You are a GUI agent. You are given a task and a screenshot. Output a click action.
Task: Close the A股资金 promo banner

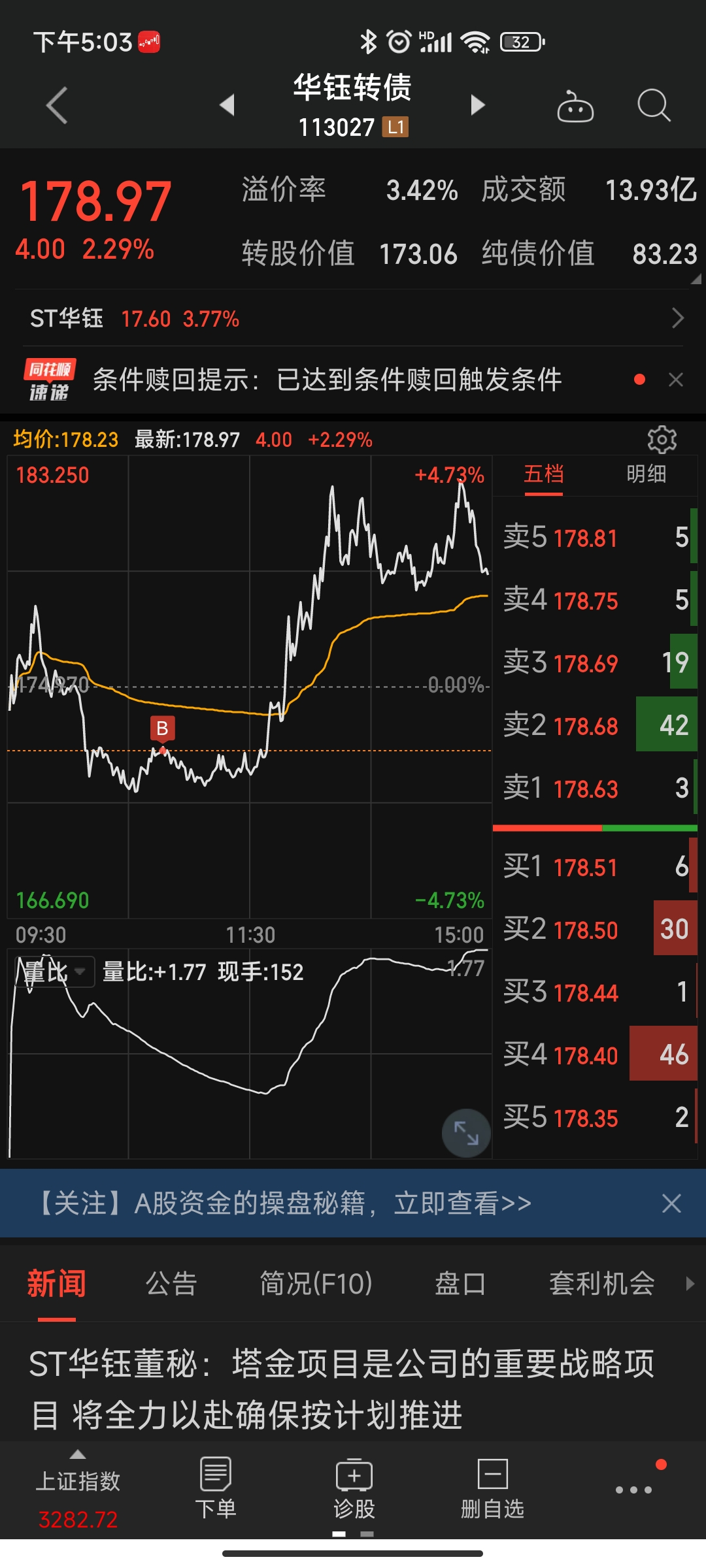[x=671, y=1203]
